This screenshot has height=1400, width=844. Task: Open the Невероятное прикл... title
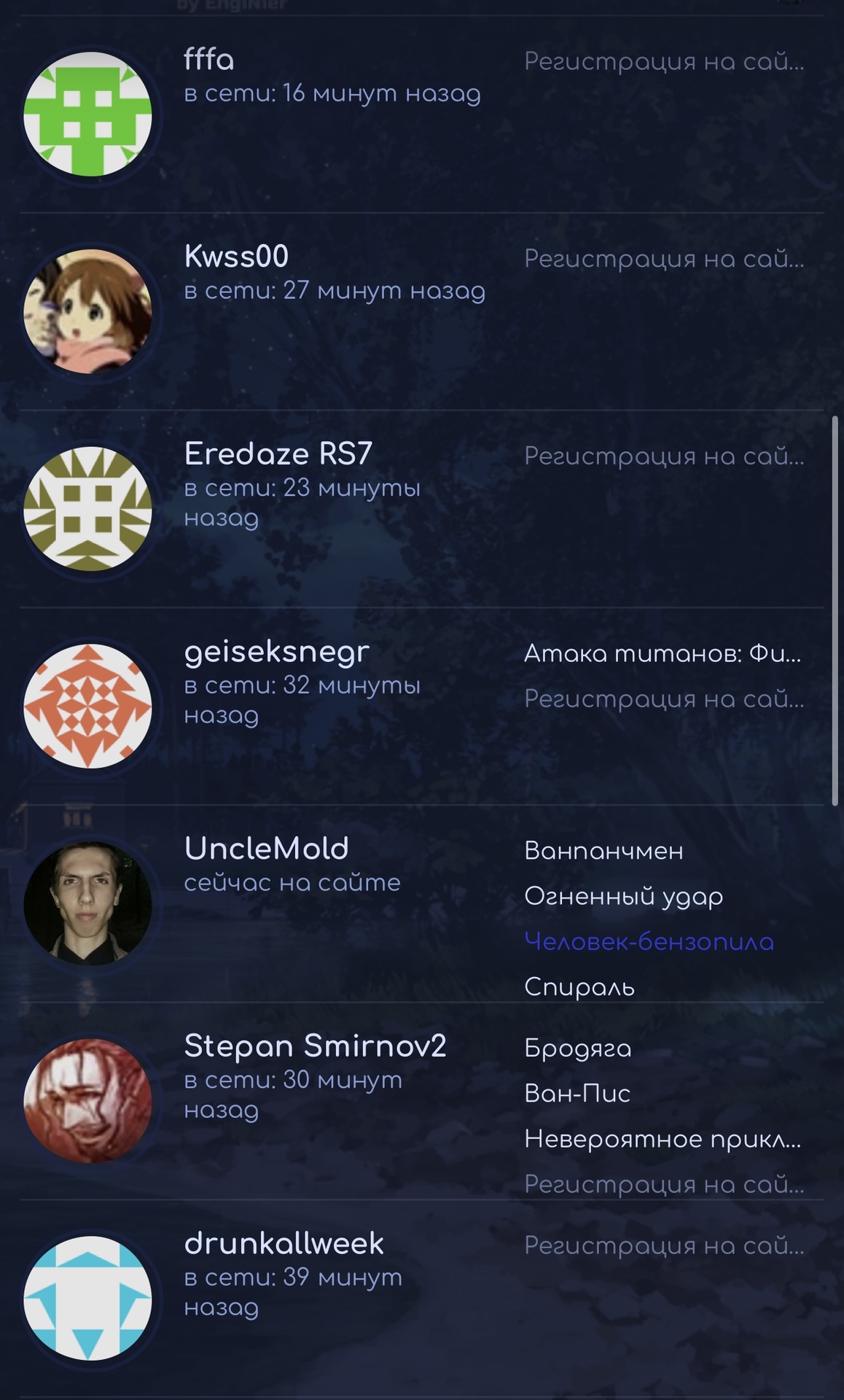click(x=662, y=1139)
